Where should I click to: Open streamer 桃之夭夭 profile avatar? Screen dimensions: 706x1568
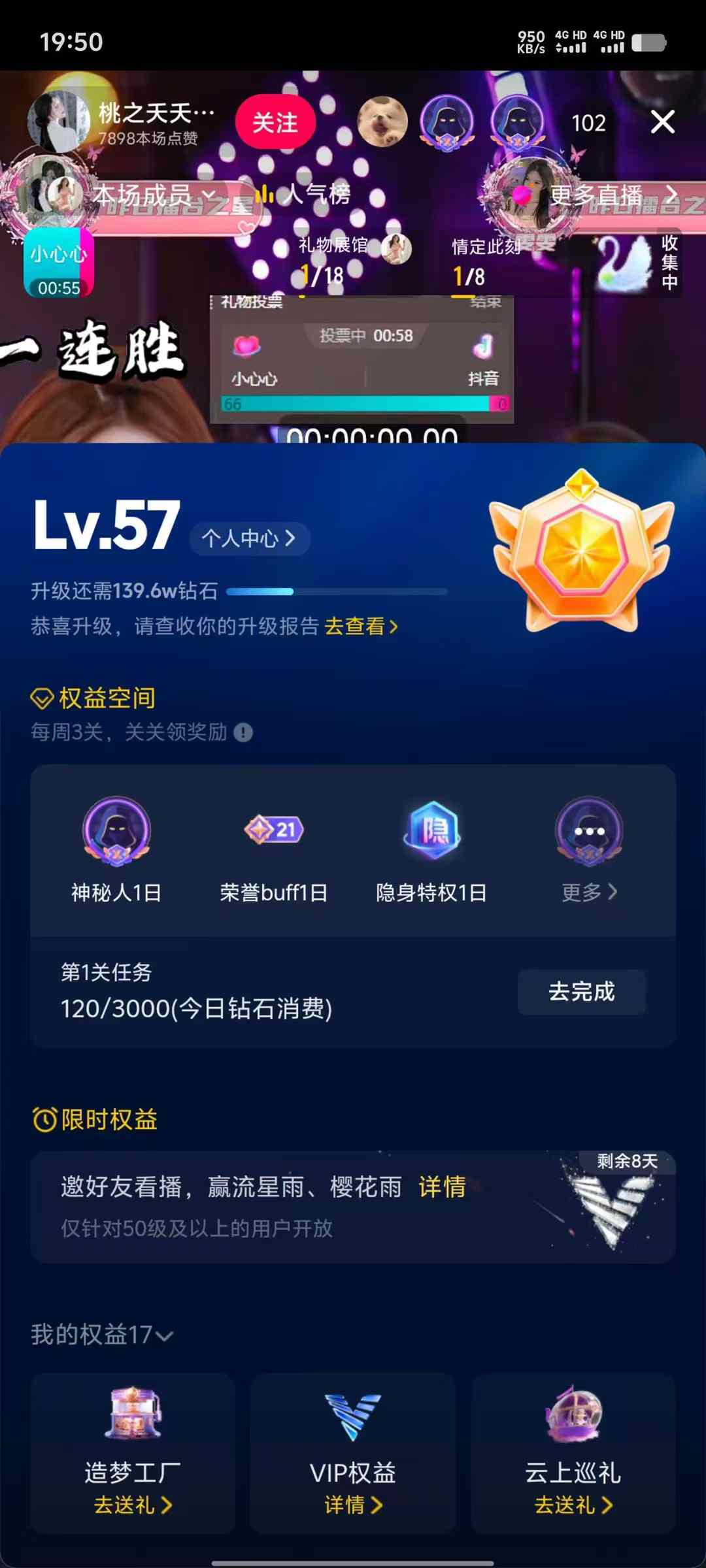pyautogui.click(x=59, y=122)
